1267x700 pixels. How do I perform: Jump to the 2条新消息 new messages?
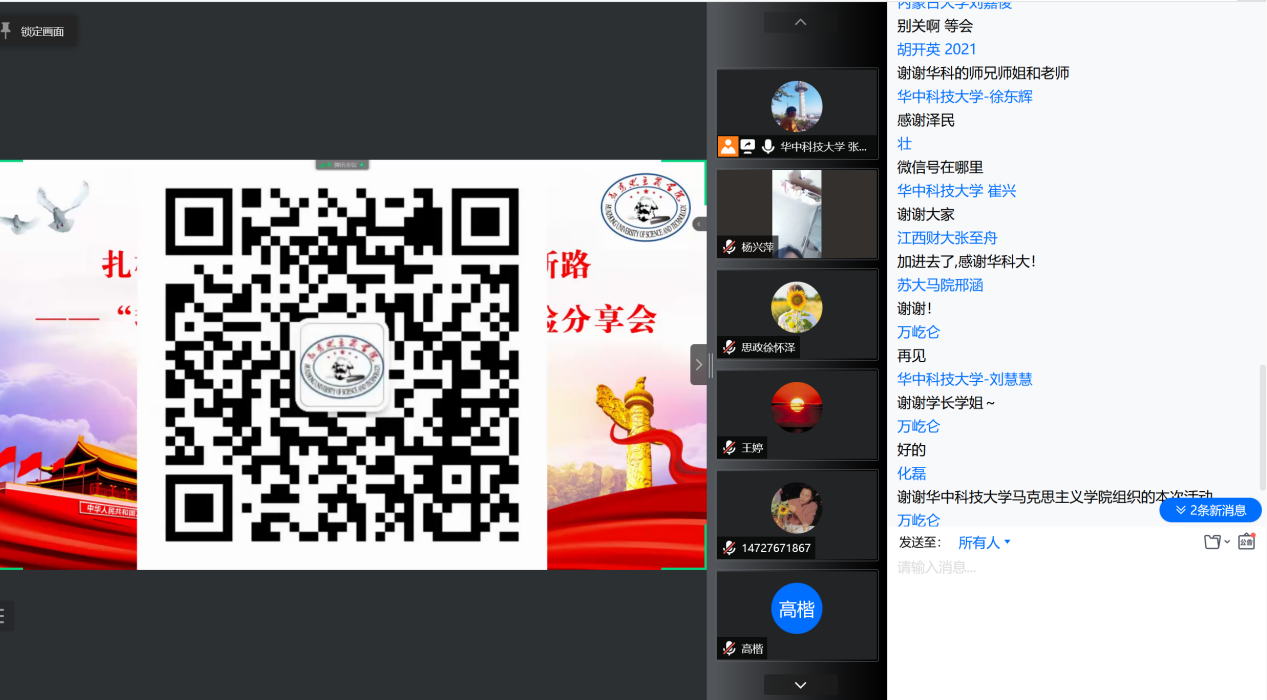1210,510
